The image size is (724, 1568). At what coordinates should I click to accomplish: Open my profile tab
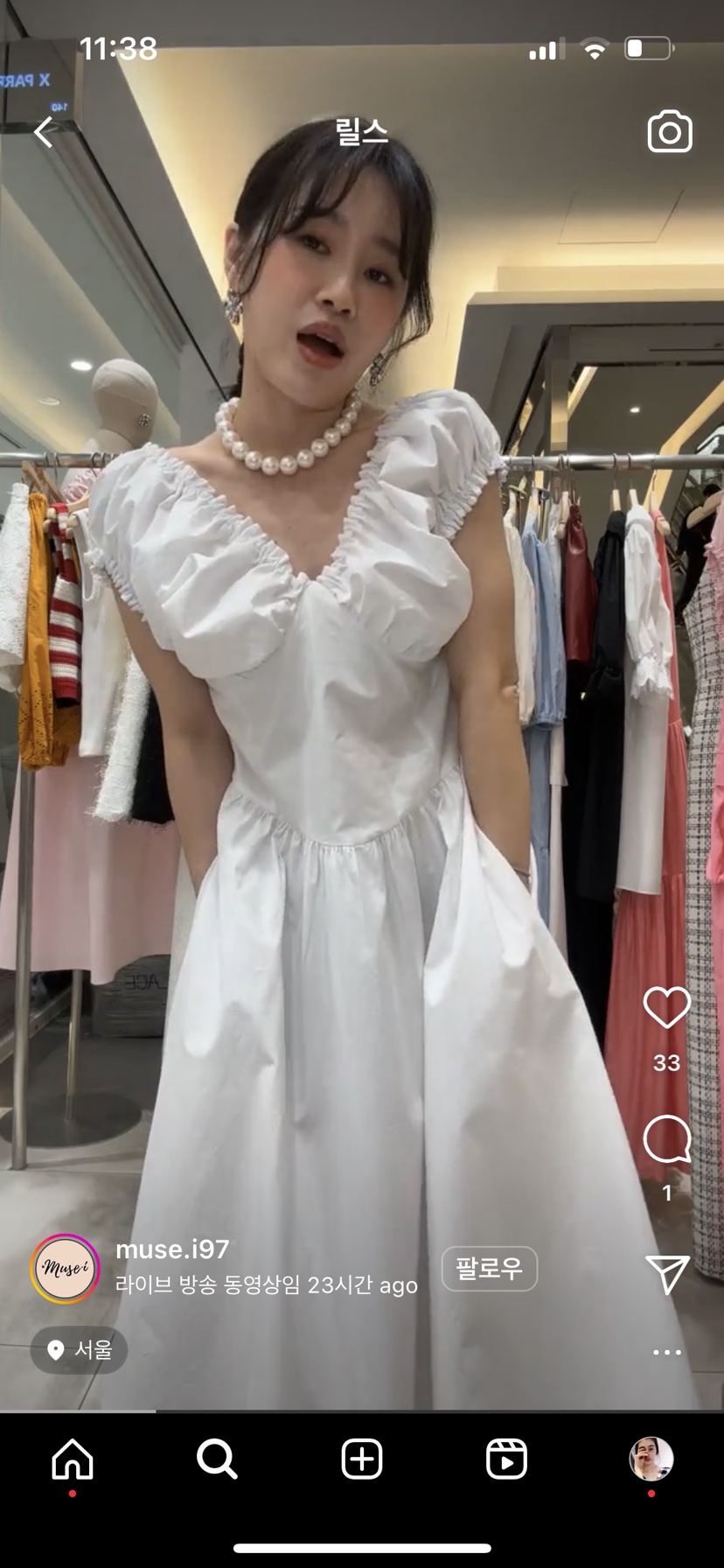(651, 1459)
